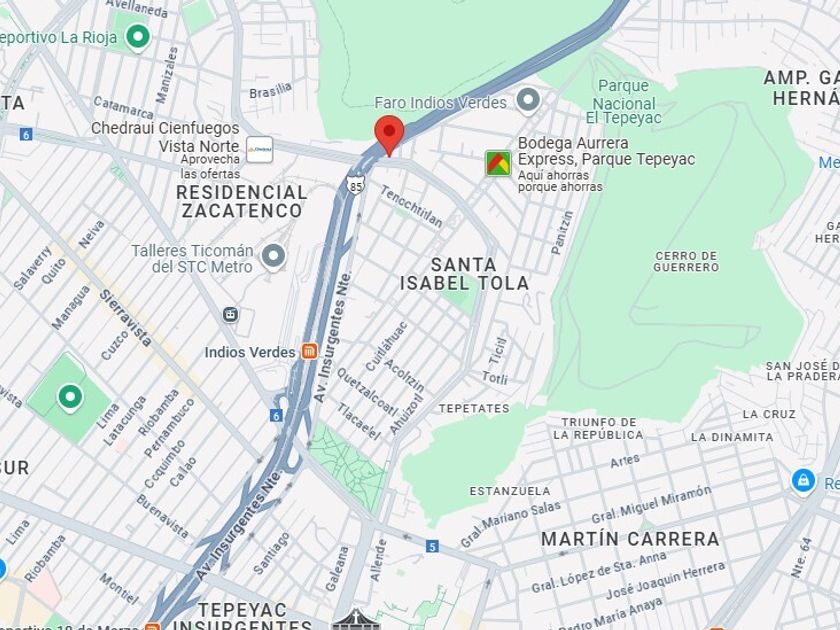This screenshot has width=840, height=630.
Task: Select Bodega Aurrera Express, Parque Tepeyac marker
Action: [498, 163]
